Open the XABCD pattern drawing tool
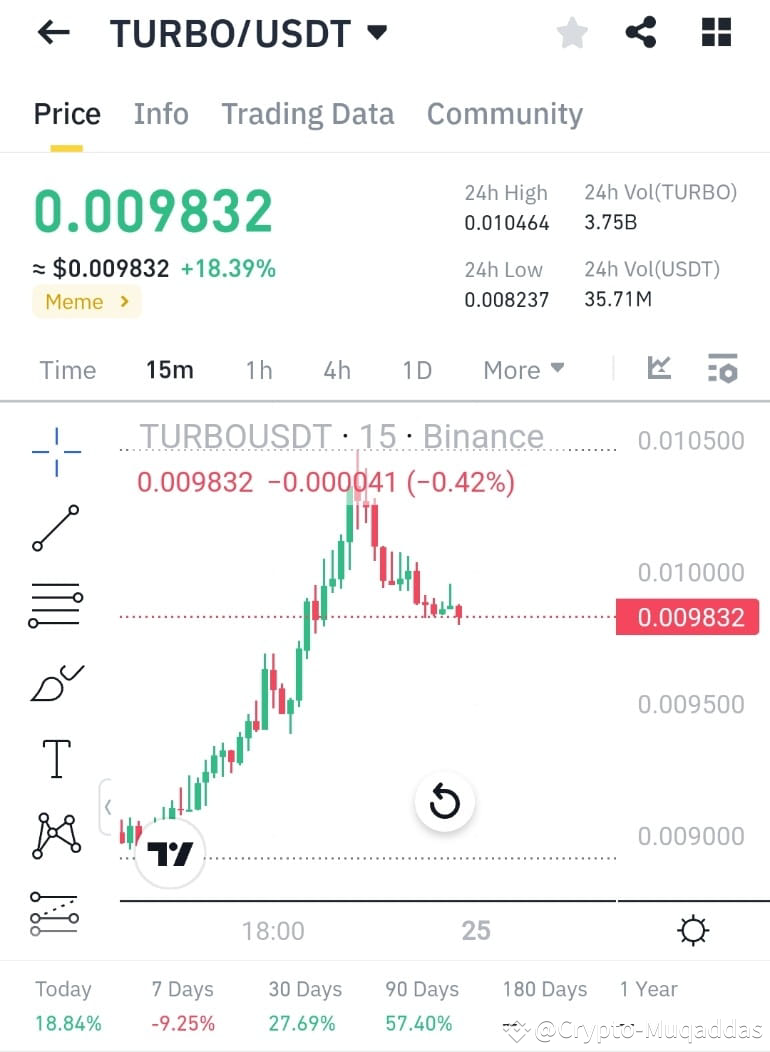This screenshot has height=1052, width=770. click(x=55, y=835)
